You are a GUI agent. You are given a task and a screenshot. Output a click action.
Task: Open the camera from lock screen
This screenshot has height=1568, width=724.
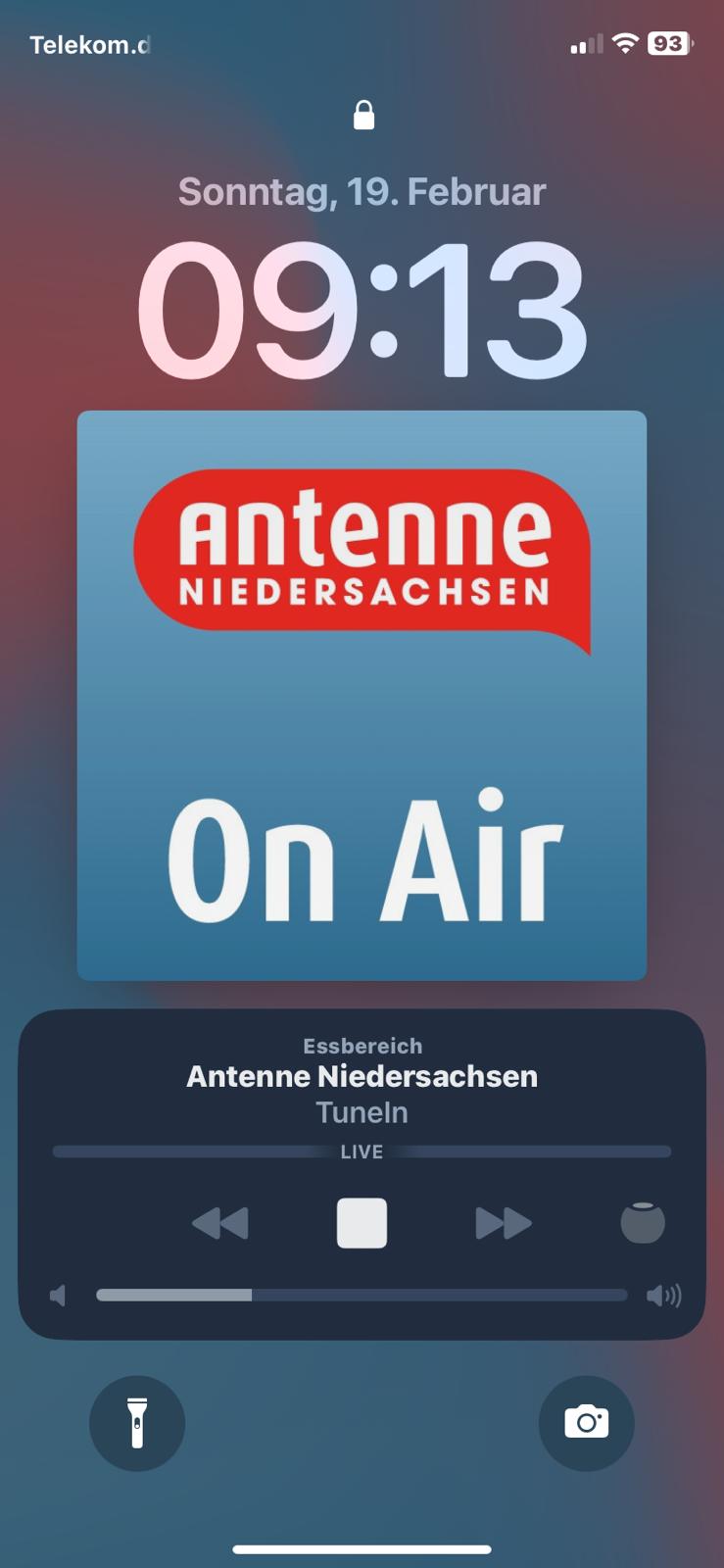[x=587, y=1423]
